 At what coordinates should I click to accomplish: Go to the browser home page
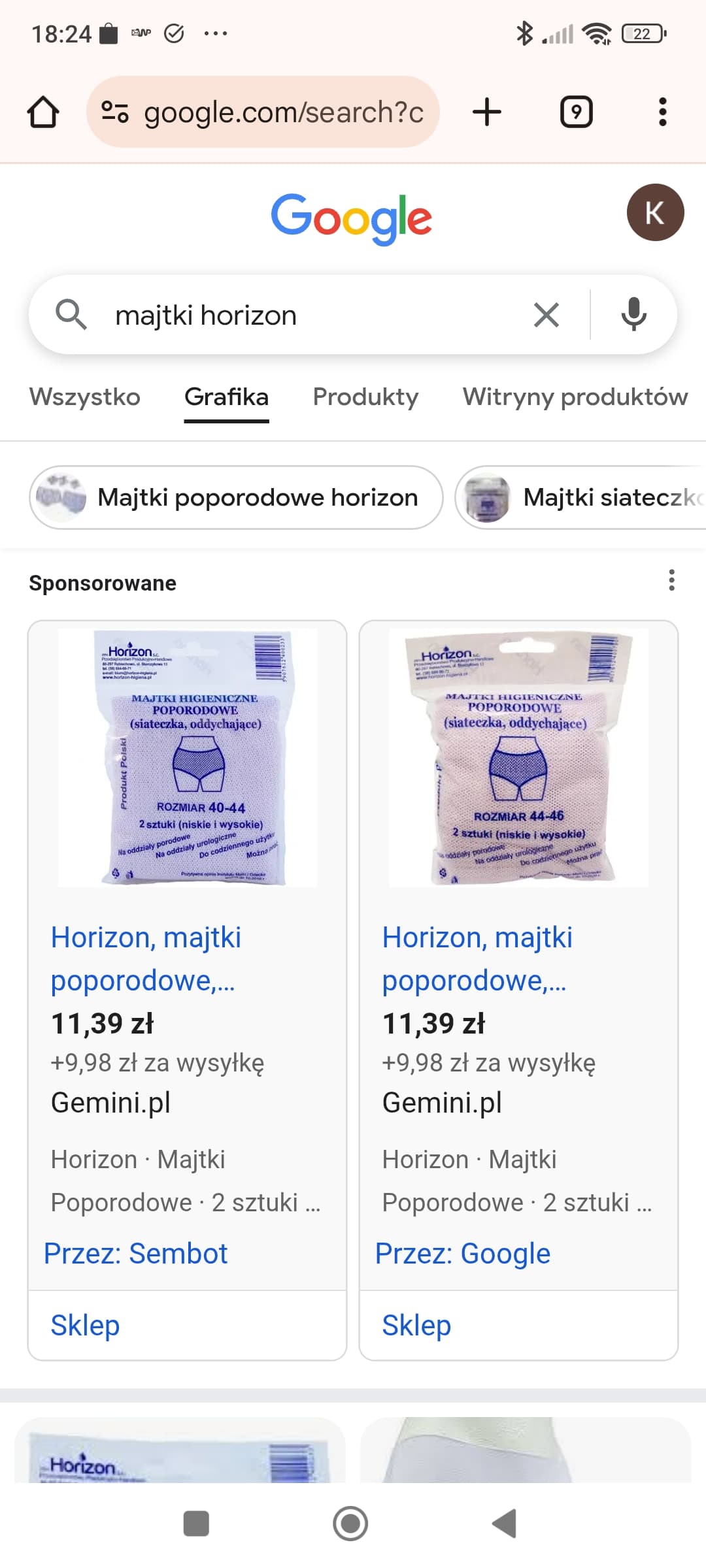point(43,112)
